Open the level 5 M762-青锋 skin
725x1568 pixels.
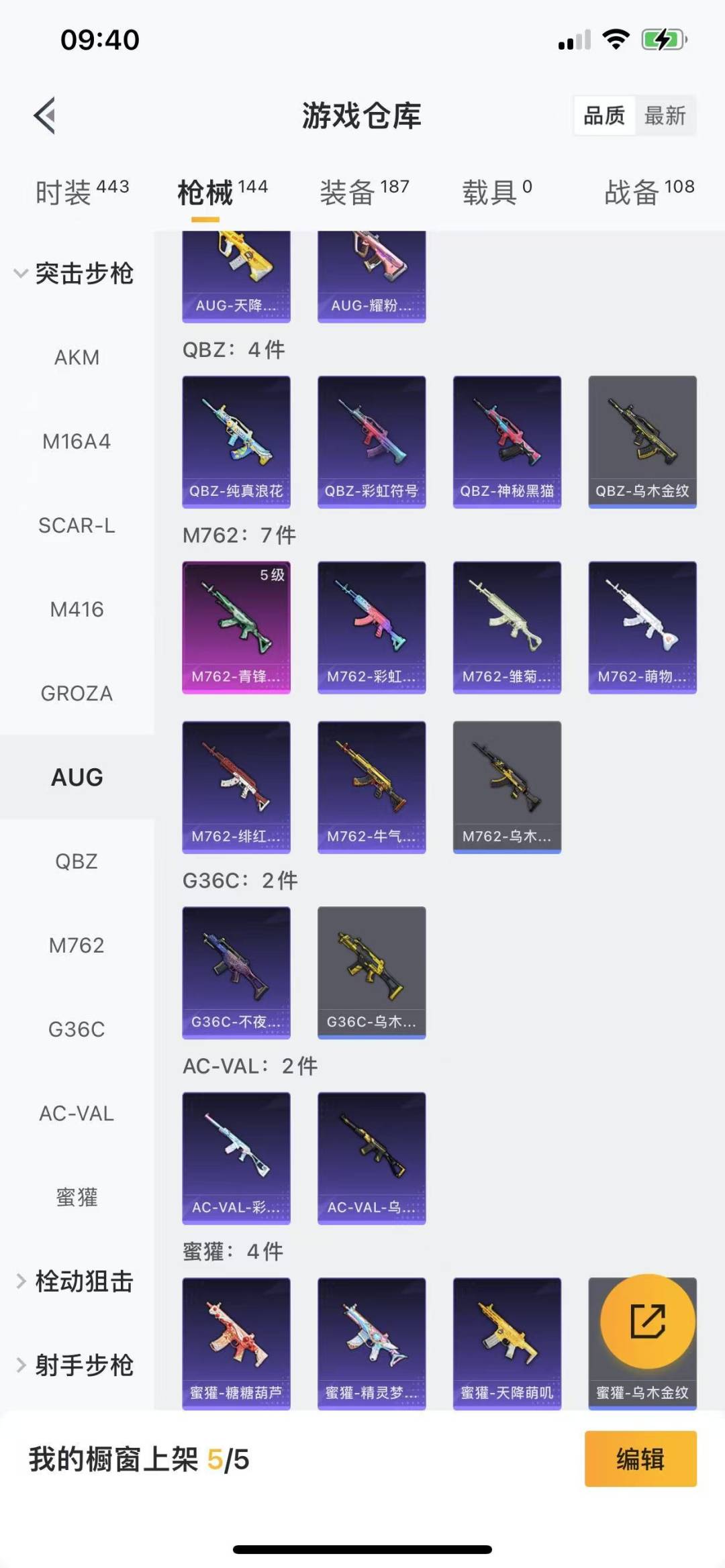(x=236, y=627)
